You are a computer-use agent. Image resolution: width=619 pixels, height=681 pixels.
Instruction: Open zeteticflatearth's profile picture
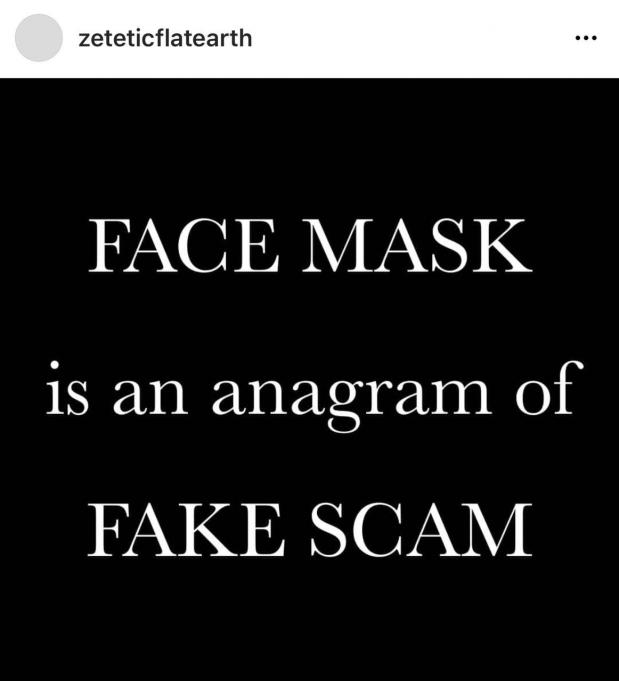[39, 39]
